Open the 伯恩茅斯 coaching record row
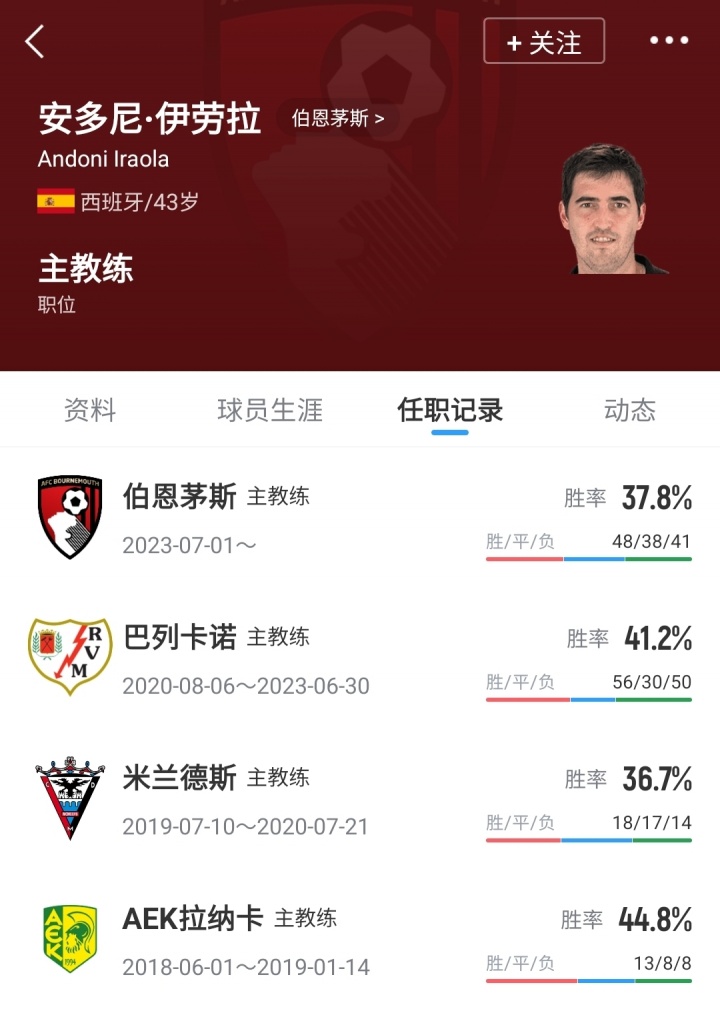The height and width of the screenshot is (1033, 720). (x=360, y=518)
